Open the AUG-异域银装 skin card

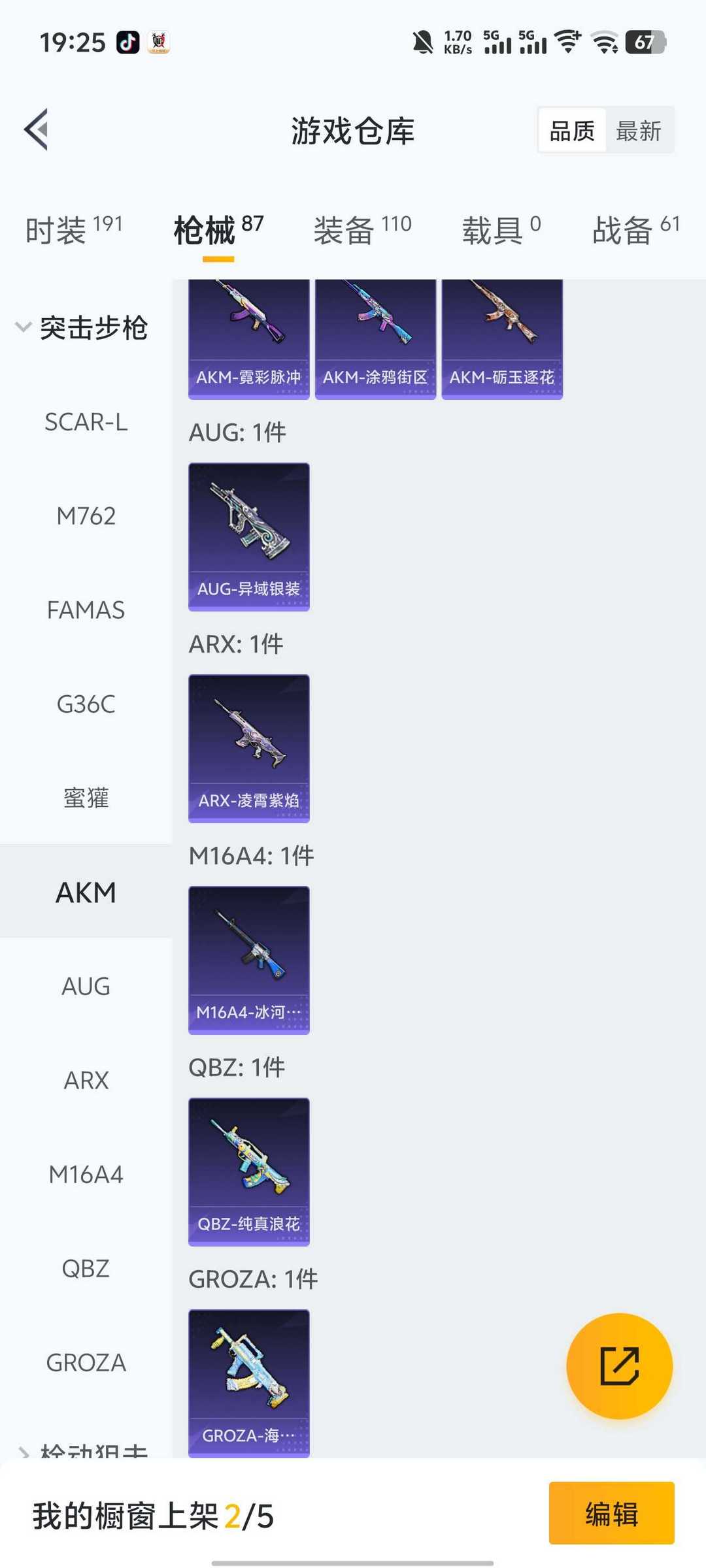[248, 536]
